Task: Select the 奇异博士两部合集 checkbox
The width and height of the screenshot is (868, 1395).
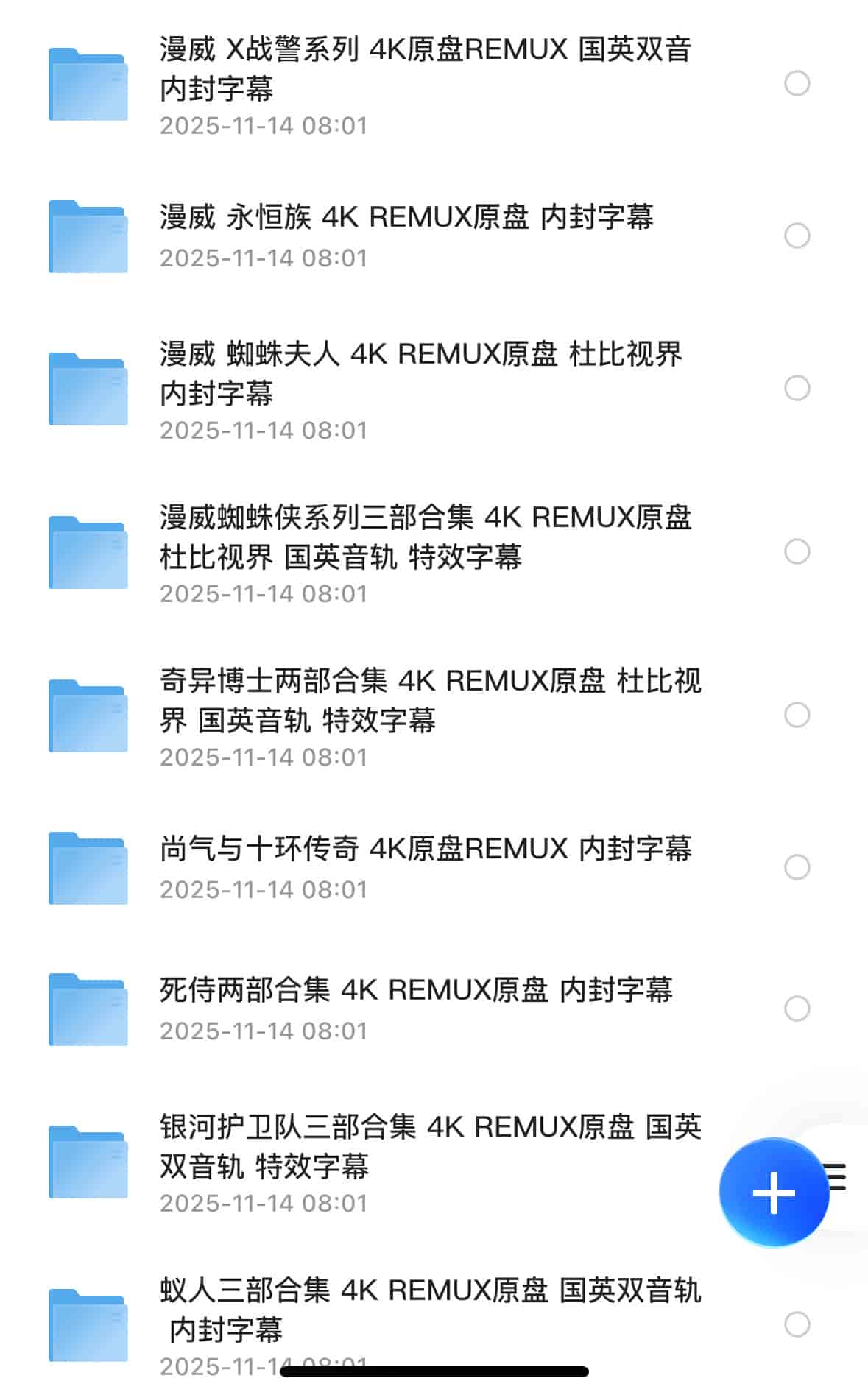Action: click(x=797, y=715)
